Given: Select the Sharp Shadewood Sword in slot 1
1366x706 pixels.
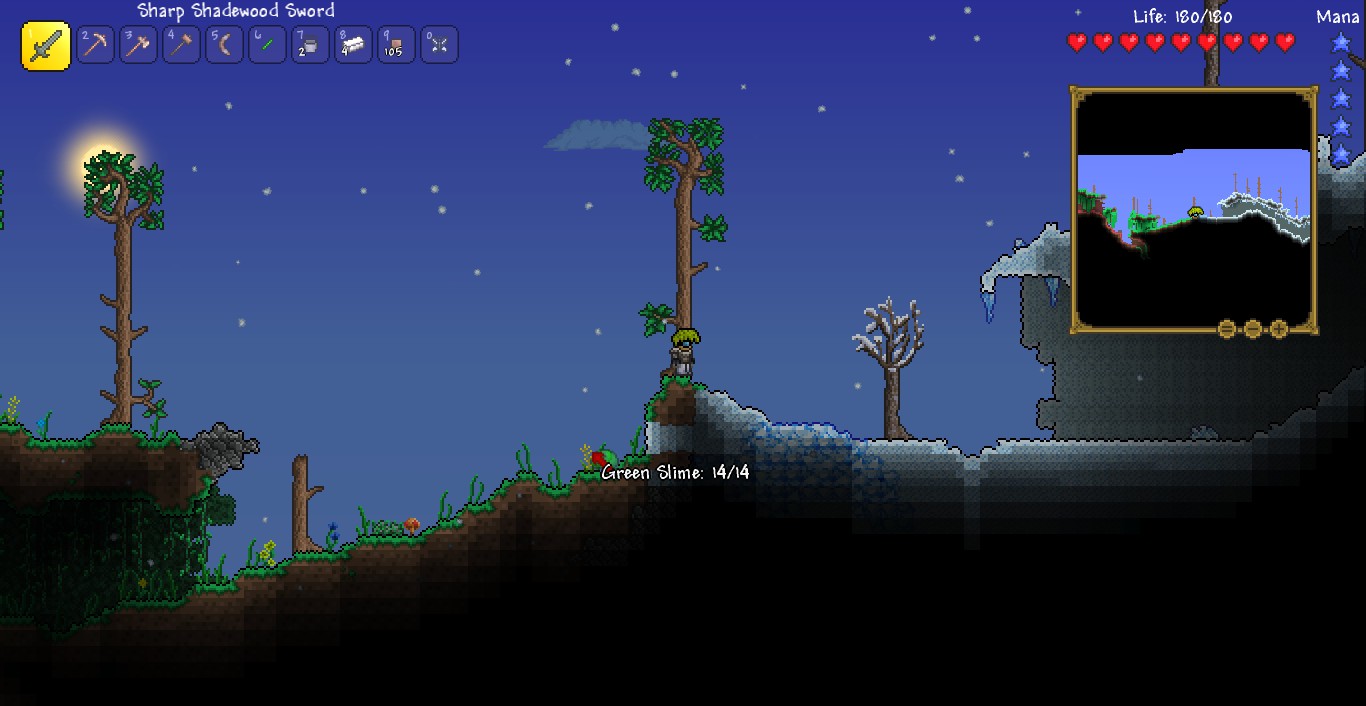Looking at the screenshot, I should tap(46, 46).
